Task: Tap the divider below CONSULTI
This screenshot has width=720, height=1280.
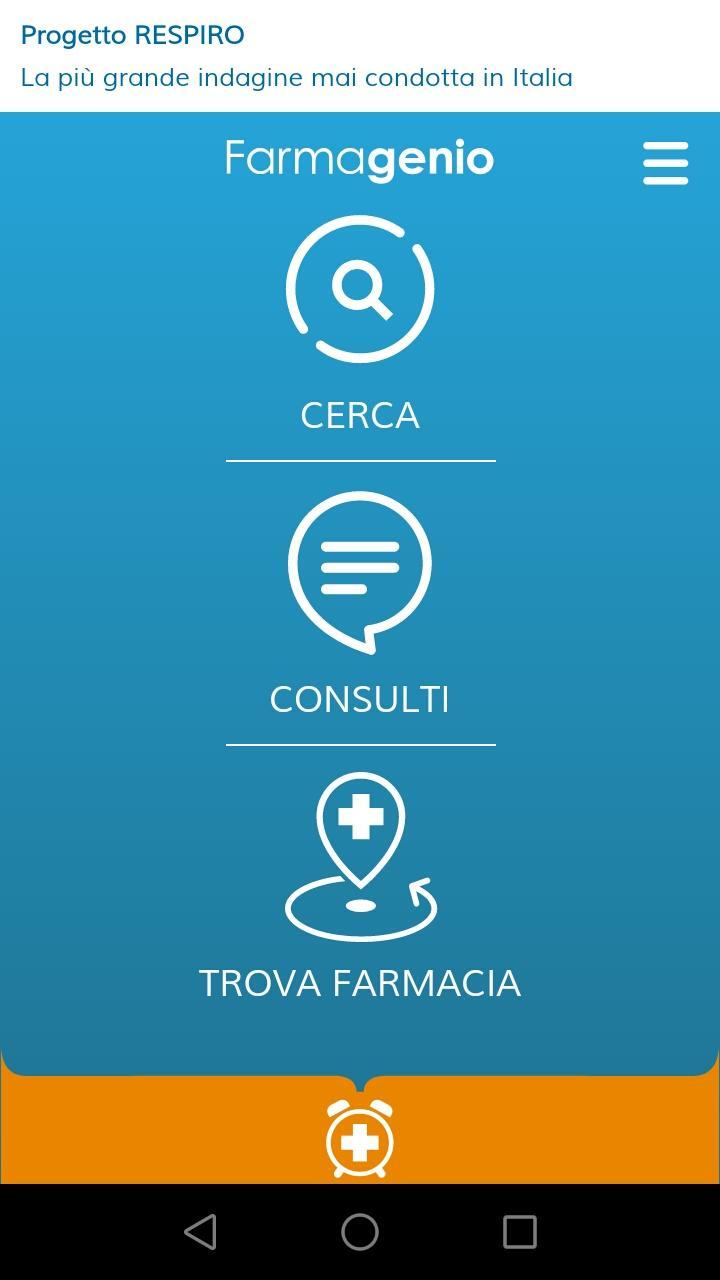Action: pos(360,745)
